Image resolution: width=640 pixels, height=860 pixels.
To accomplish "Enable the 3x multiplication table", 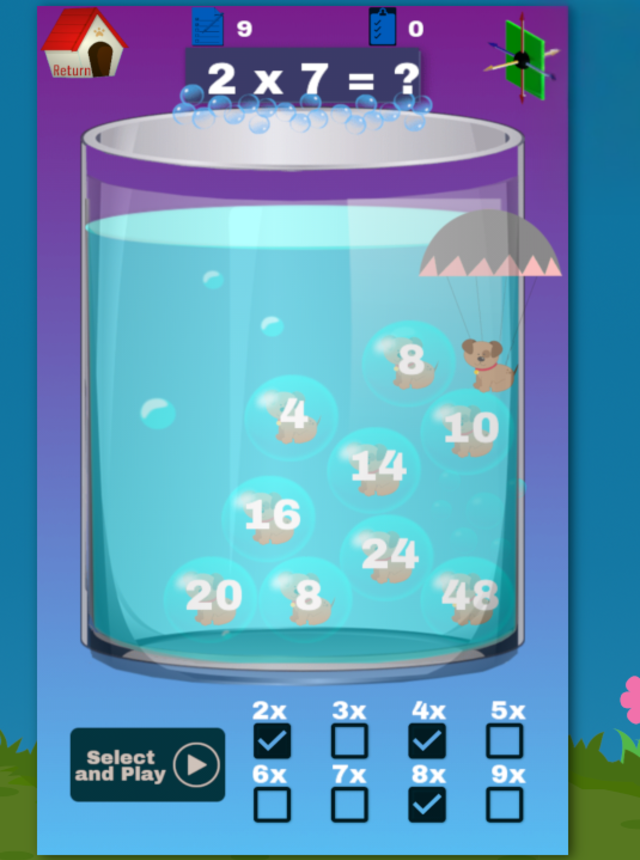I will (349, 741).
